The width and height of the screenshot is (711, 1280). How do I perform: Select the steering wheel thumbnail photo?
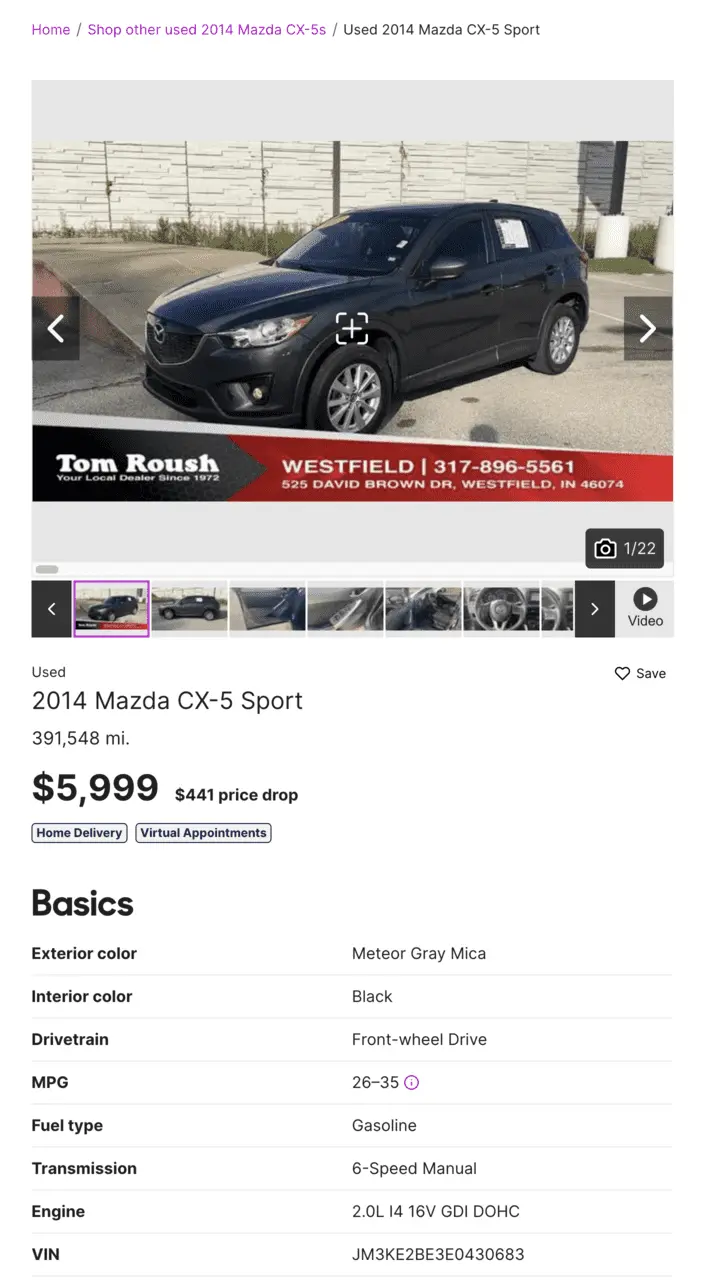point(501,609)
